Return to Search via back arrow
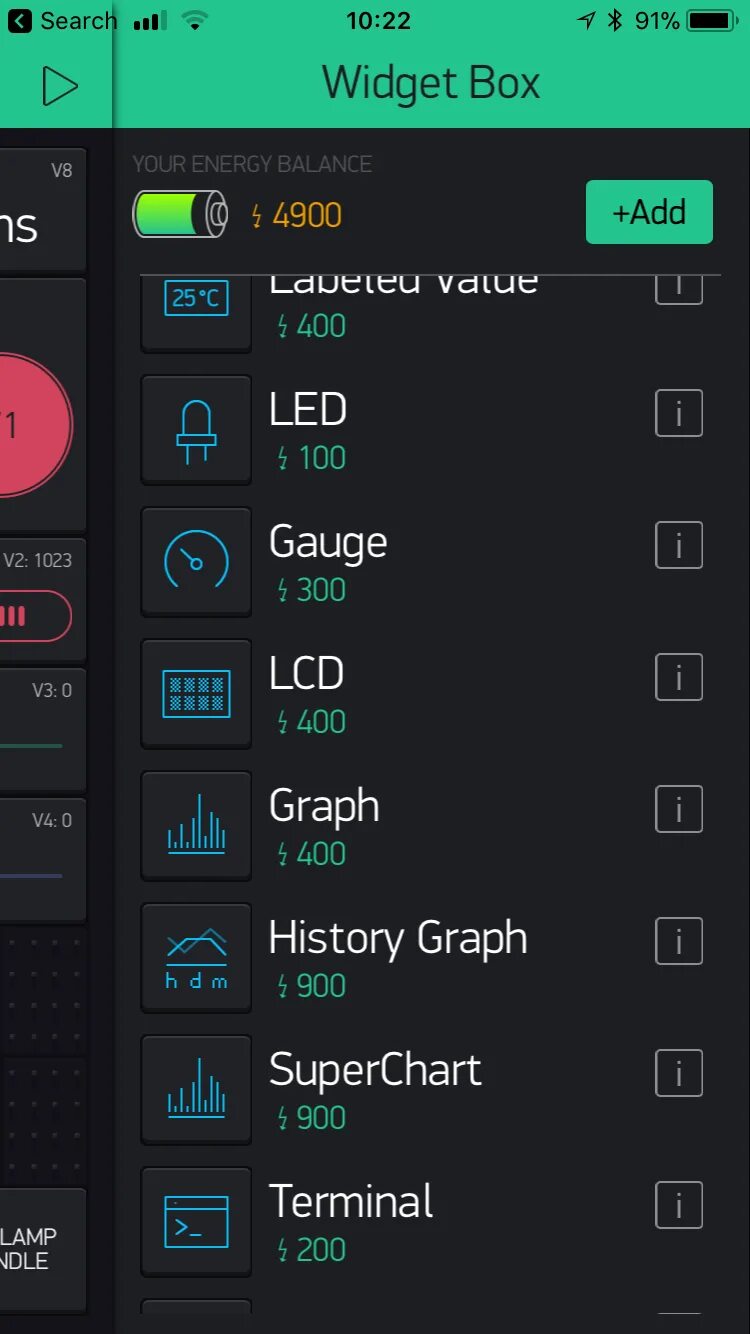The width and height of the screenshot is (750, 1334). click(62, 21)
